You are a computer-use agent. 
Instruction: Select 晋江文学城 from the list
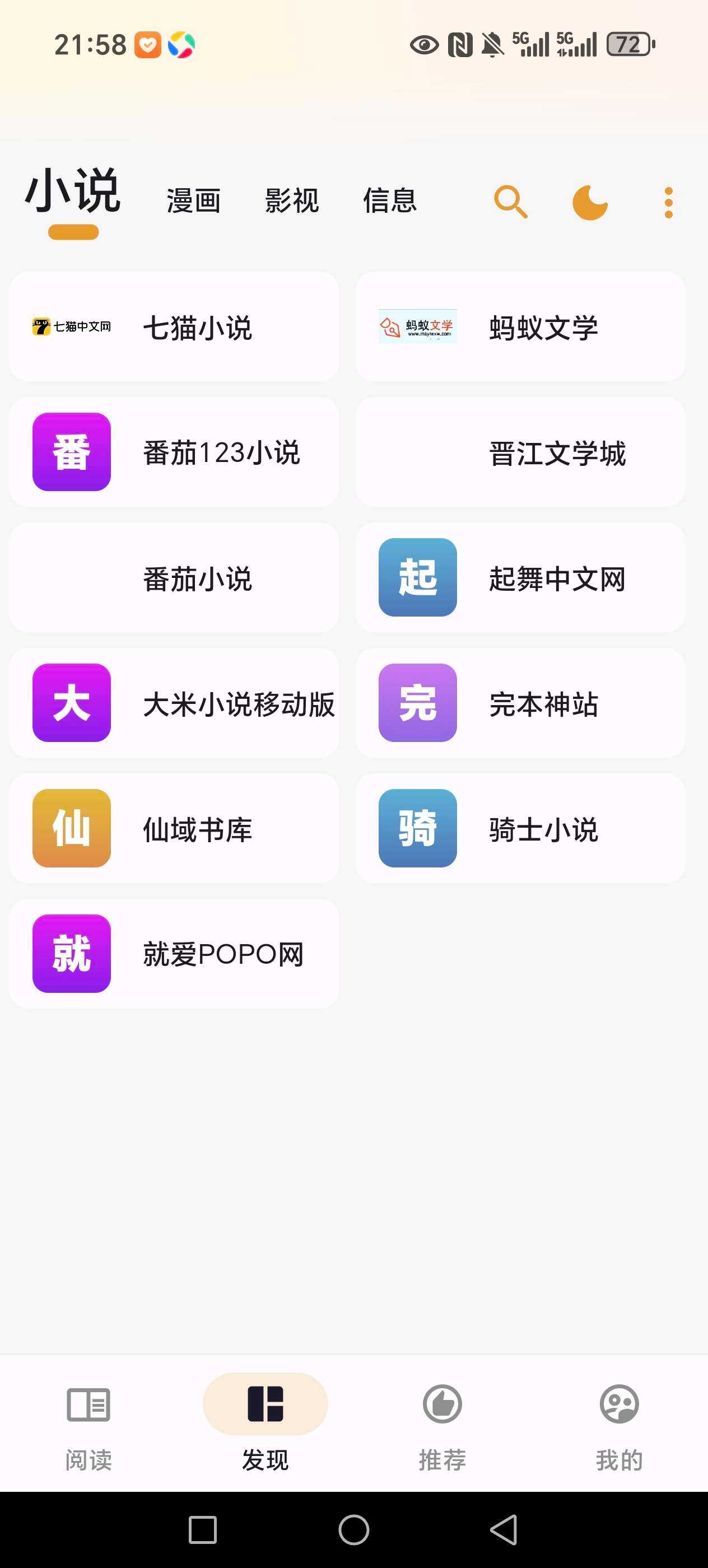(x=520, y=452)
